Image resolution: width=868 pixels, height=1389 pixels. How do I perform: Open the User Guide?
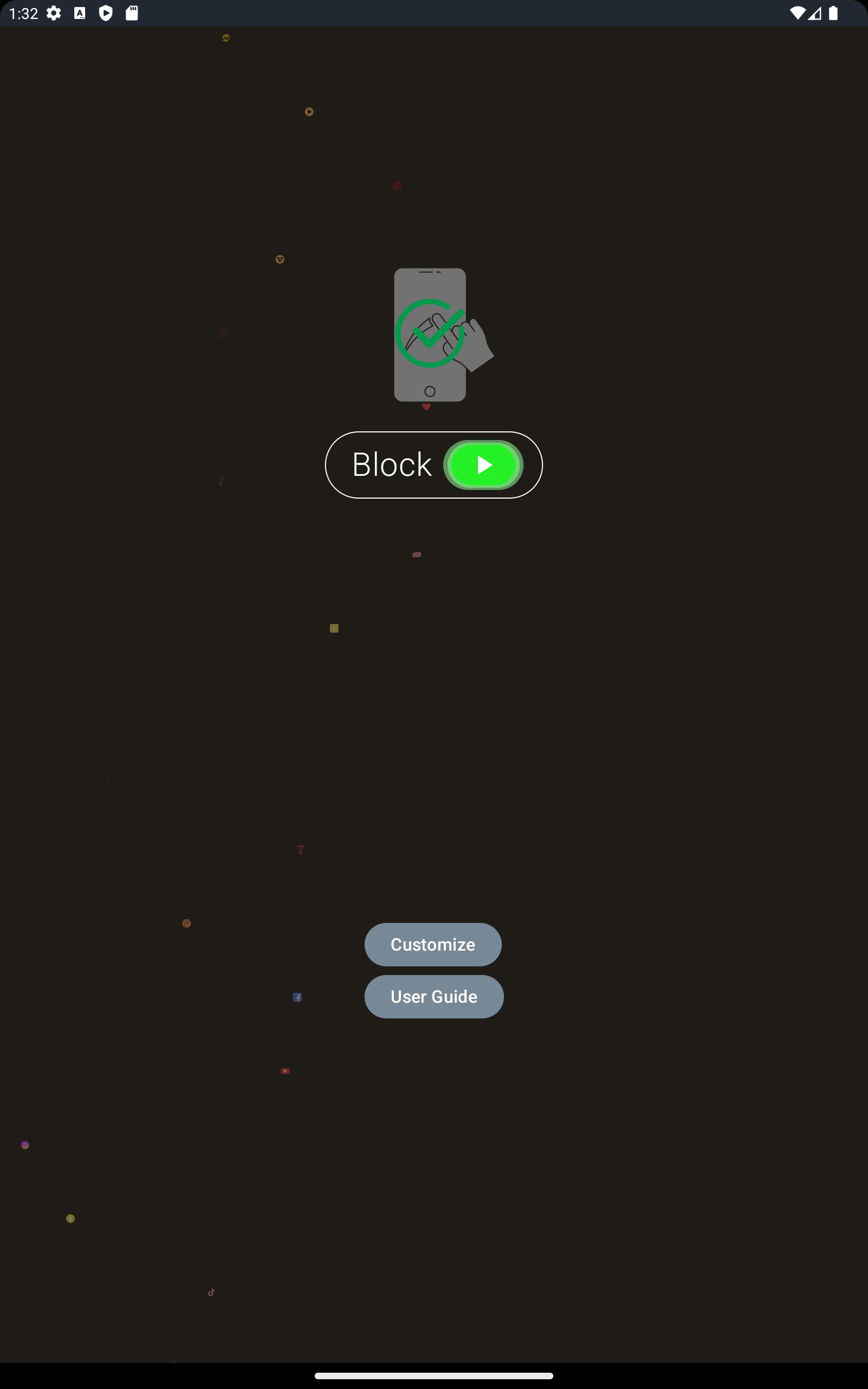coord(434,997)
